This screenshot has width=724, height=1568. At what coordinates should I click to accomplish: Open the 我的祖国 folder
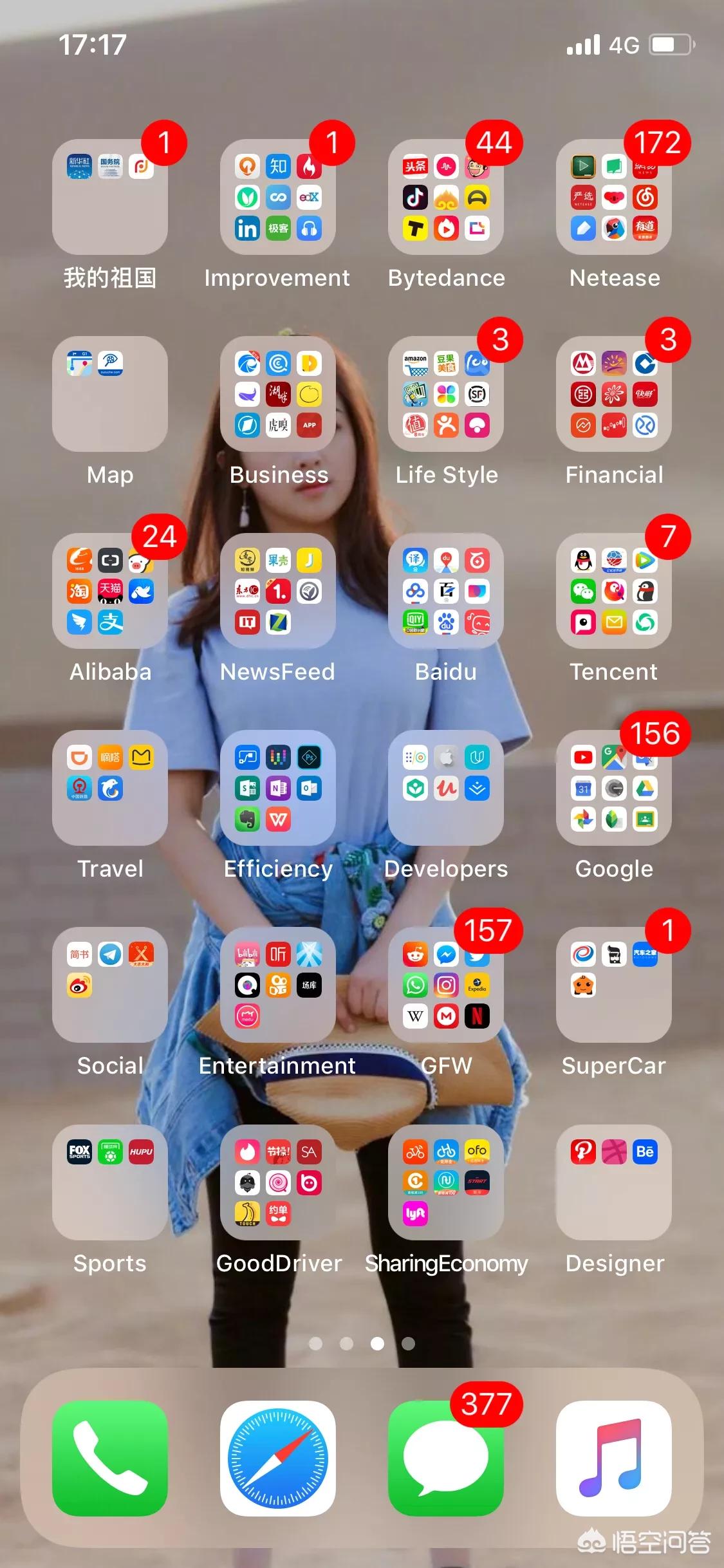click(x=110, y=197)
